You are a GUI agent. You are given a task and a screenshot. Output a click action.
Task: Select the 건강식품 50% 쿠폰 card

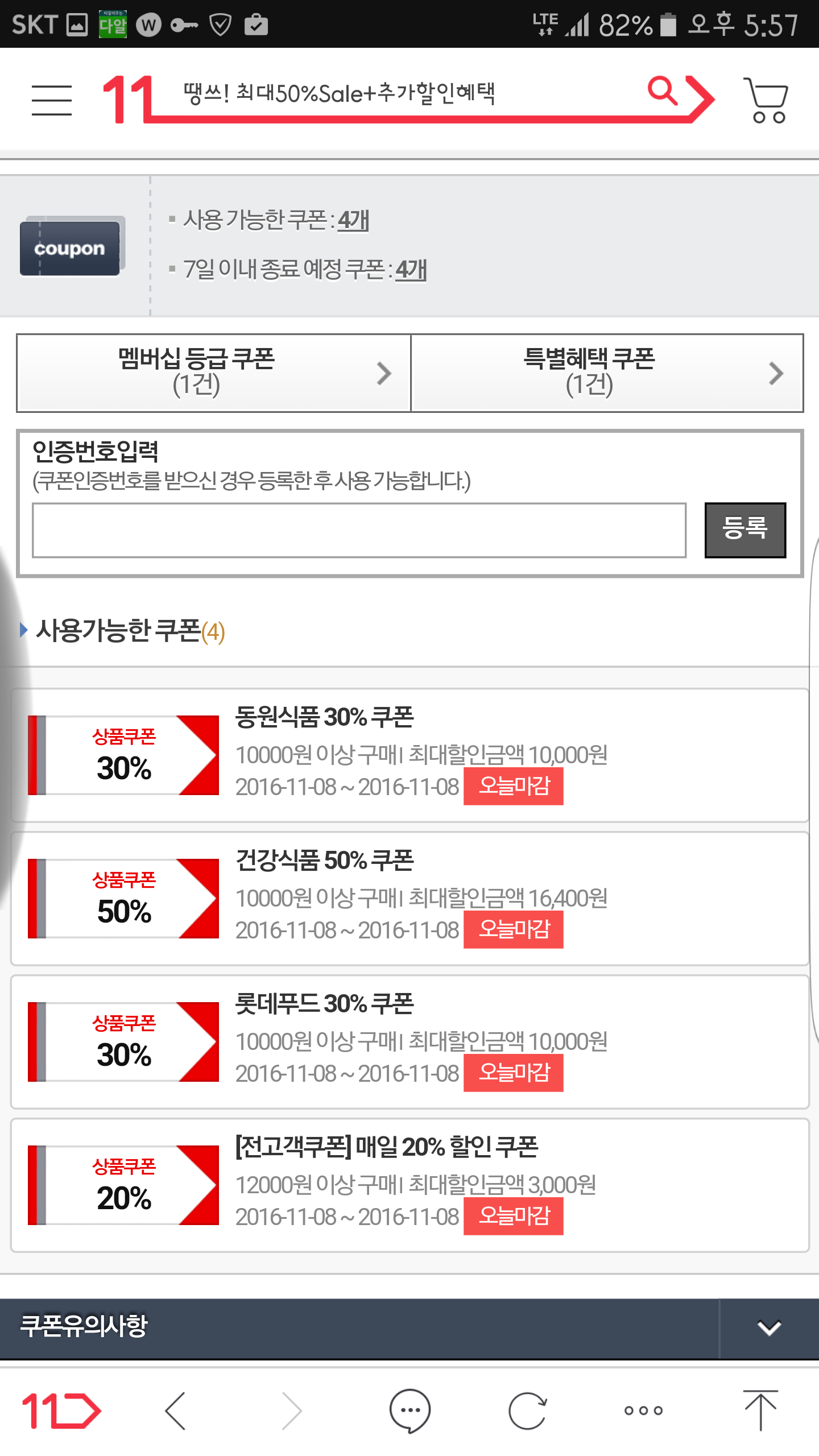[409, 898]
